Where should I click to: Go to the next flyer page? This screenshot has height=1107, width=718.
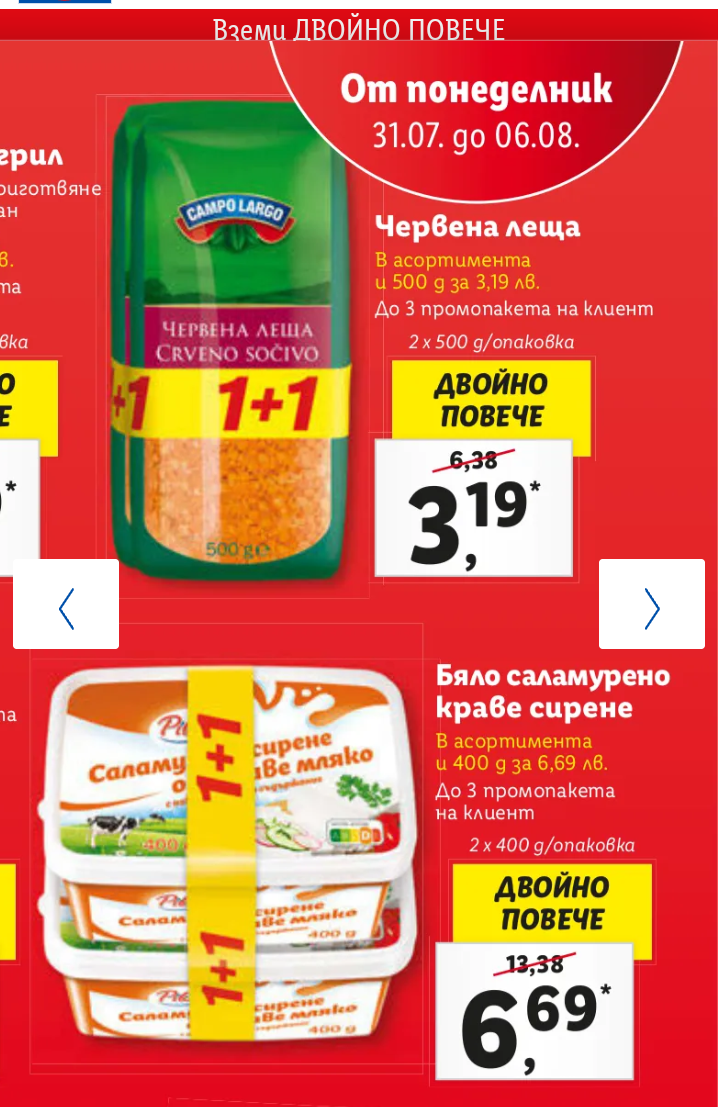click(653, 605)
